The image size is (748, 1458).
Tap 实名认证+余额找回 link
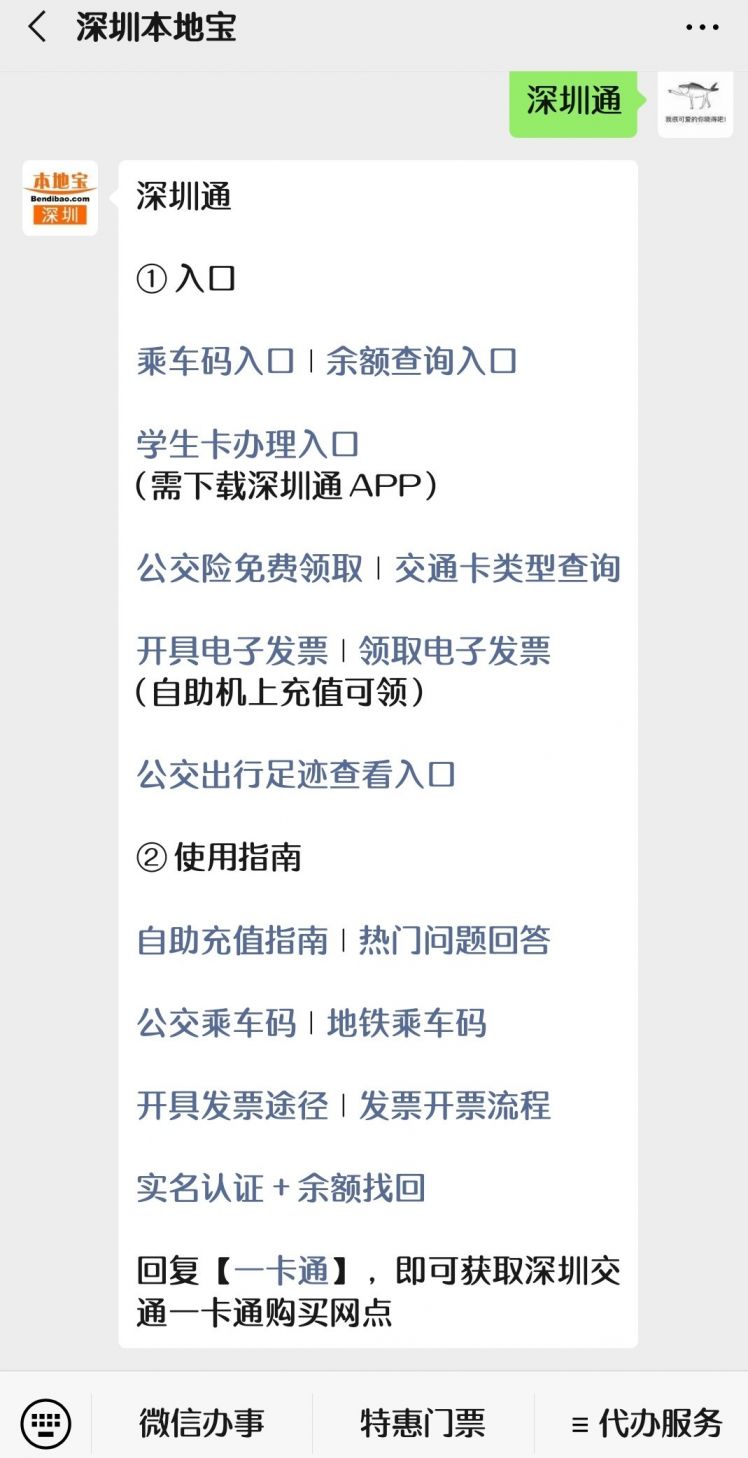pos(281,1188)
